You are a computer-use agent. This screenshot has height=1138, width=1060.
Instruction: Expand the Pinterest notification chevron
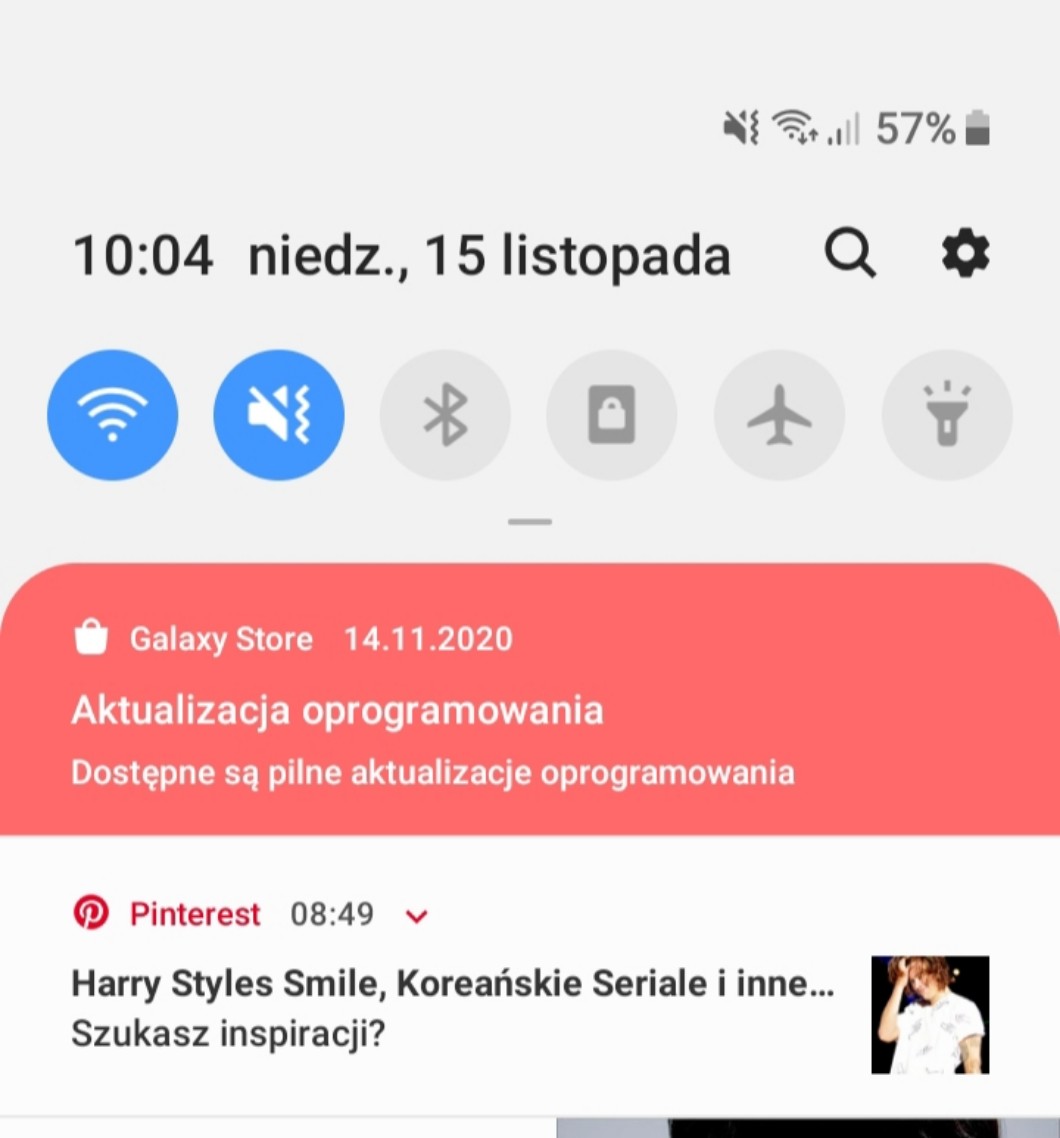(x=417, y=915)
